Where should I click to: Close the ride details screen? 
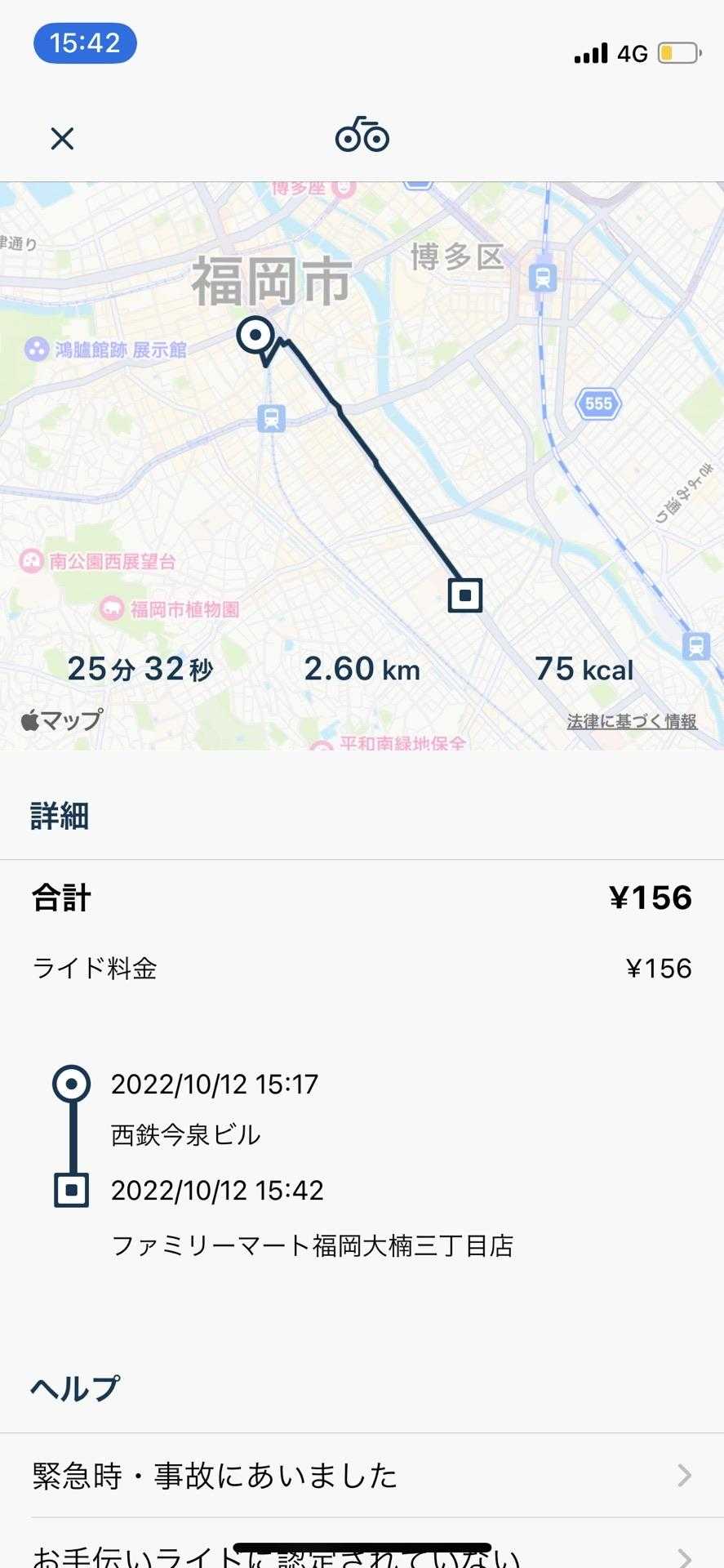pos(62,138)
